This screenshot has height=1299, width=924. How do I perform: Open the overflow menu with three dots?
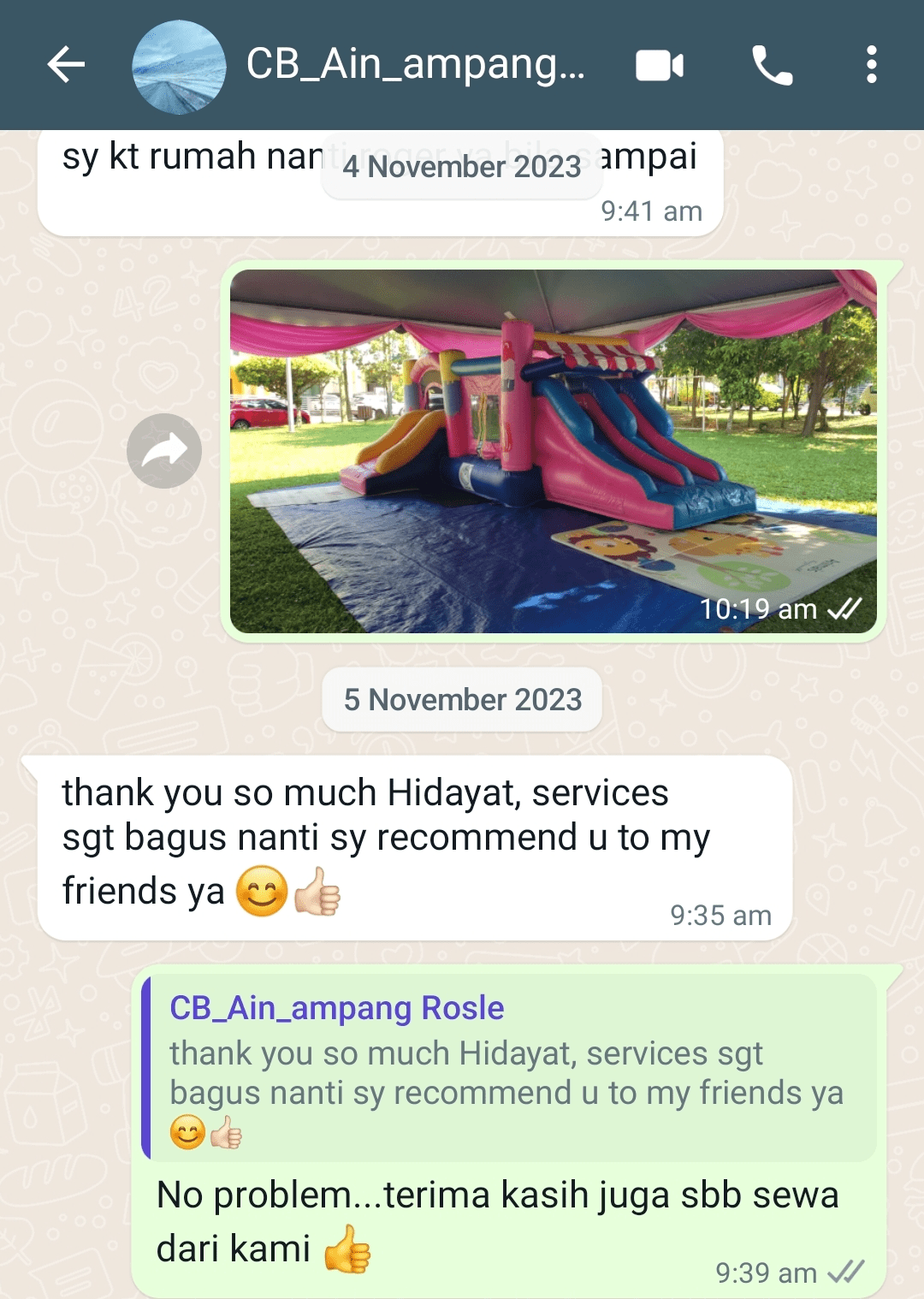click(871, 65)
